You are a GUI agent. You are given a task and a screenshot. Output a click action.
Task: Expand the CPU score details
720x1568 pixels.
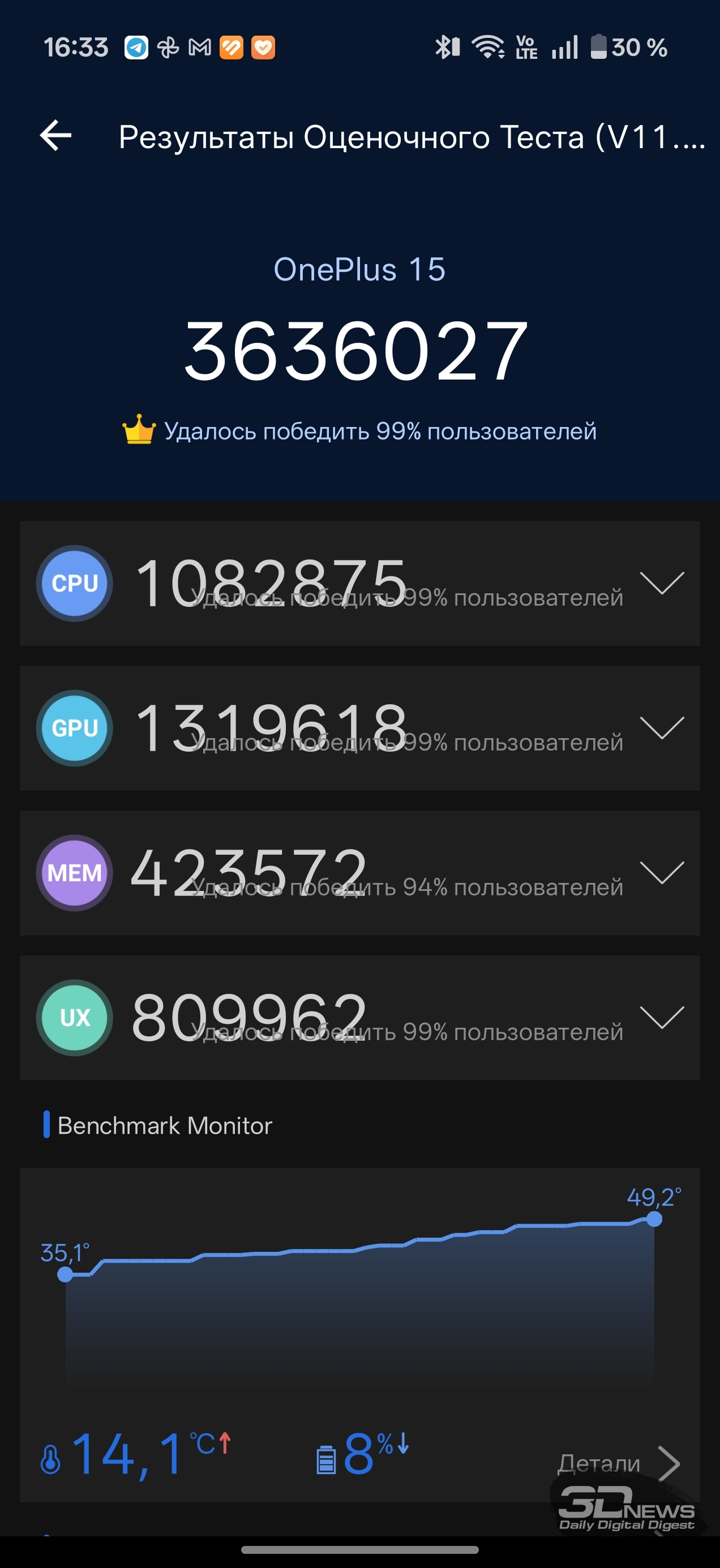click(x=662, y=583)
